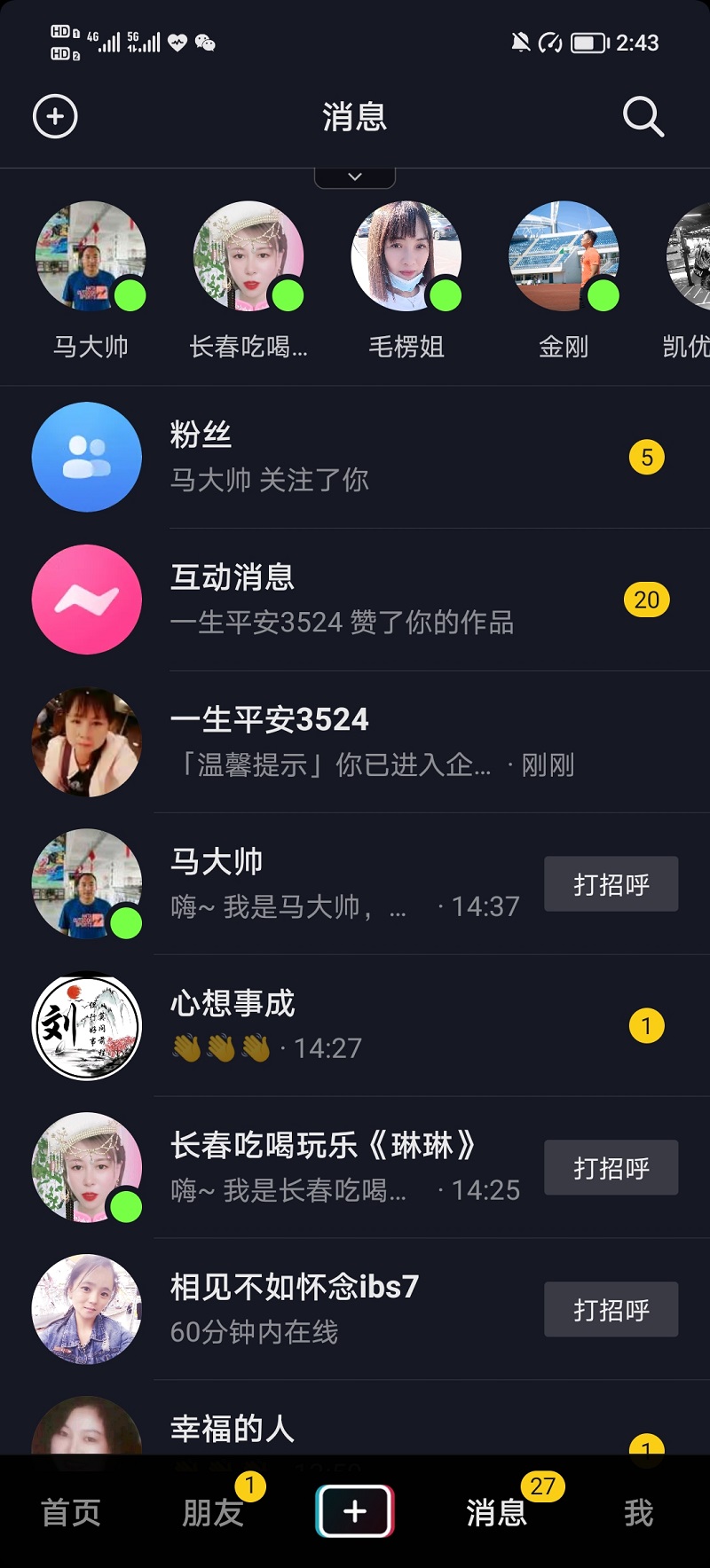Tap 打招呼 for 长春吃喝玩乐《琳琳》
This screenshot has width=710, height=1568.
tap(611, 1168)
